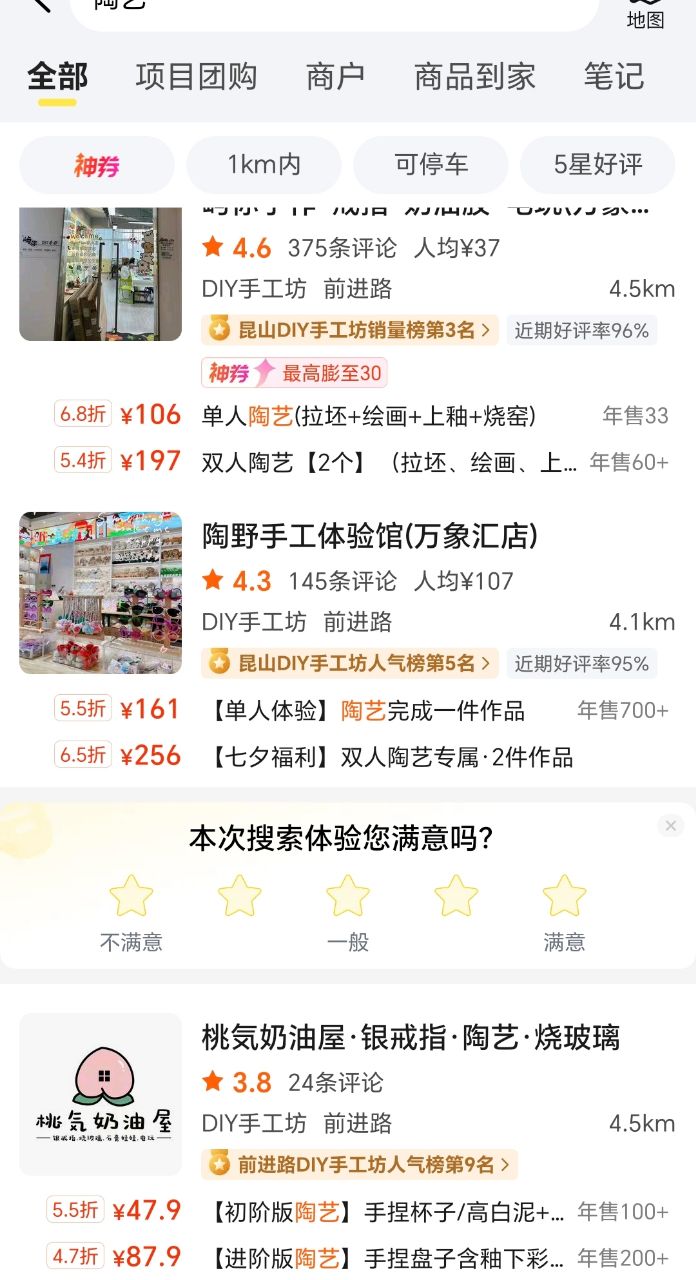Filter by 5星好评
The image size is (696, 1280).
[x=598, y=165]
